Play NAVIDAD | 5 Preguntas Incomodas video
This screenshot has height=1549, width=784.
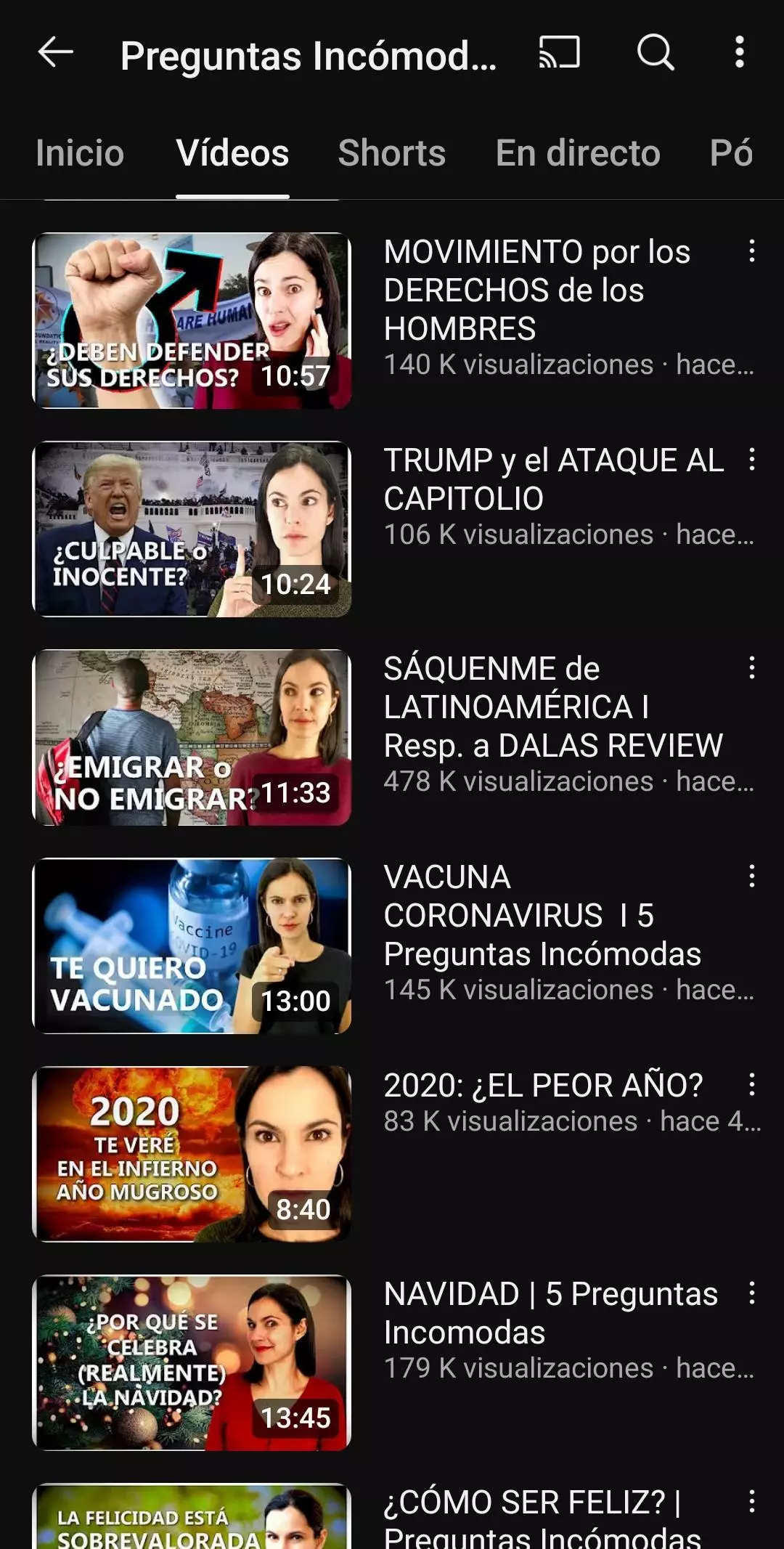tap(192, 1362)
